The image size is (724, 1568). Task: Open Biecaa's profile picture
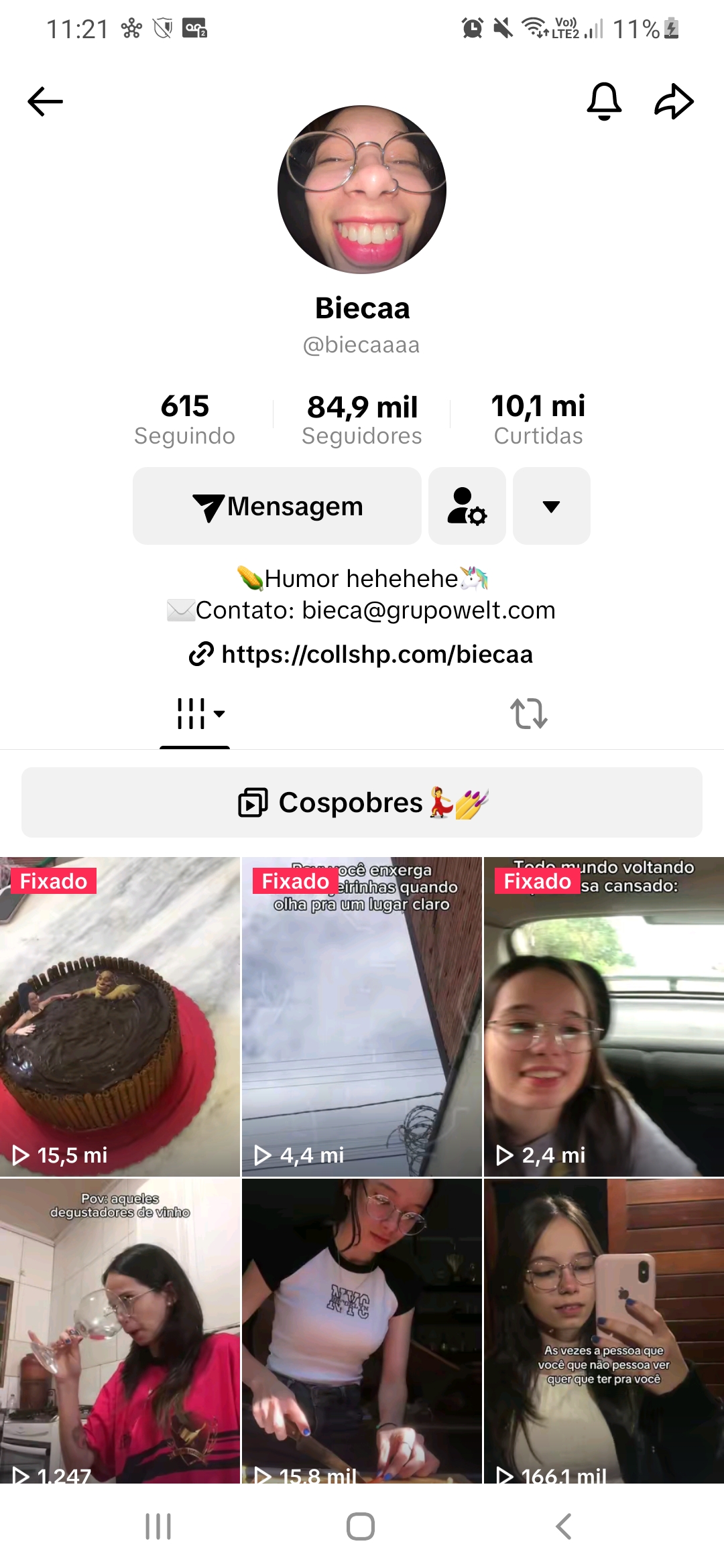click(362, 190)
